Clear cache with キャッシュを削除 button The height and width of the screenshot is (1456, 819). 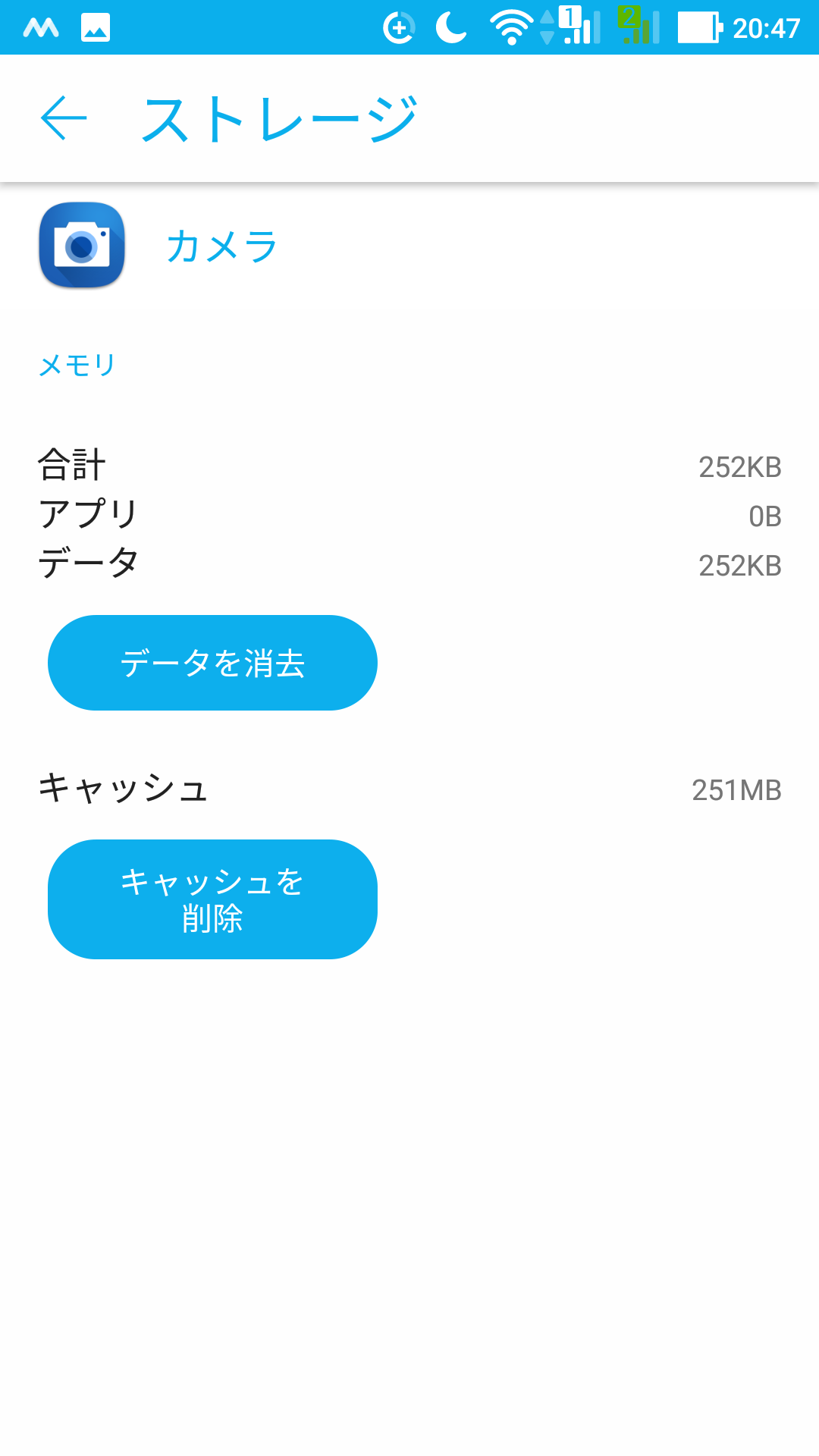click(x=212, y=899)
